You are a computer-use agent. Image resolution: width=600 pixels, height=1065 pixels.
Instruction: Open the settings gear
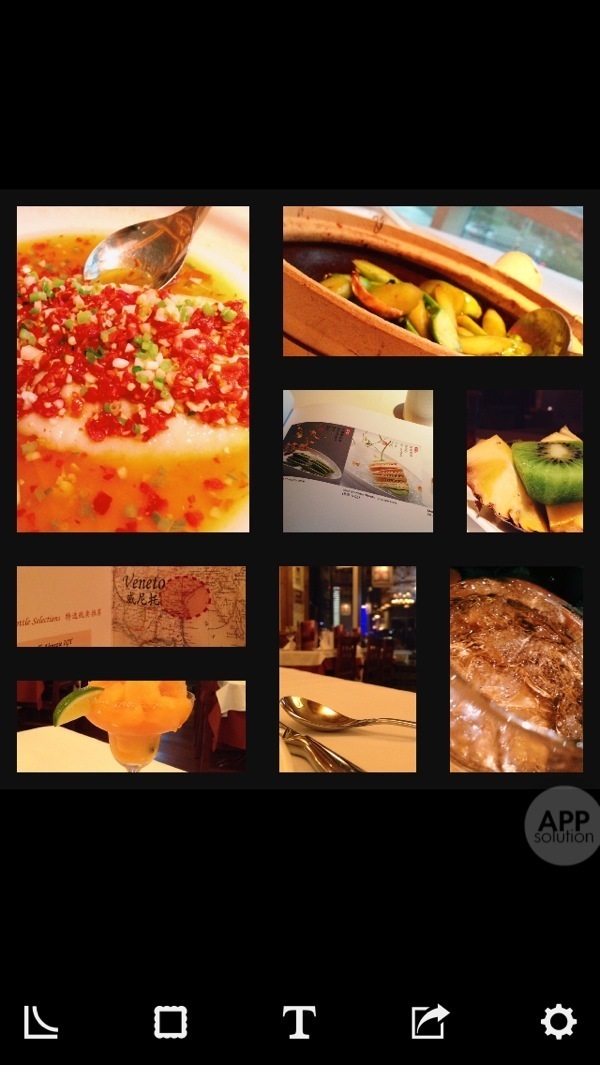(558, 1021)
